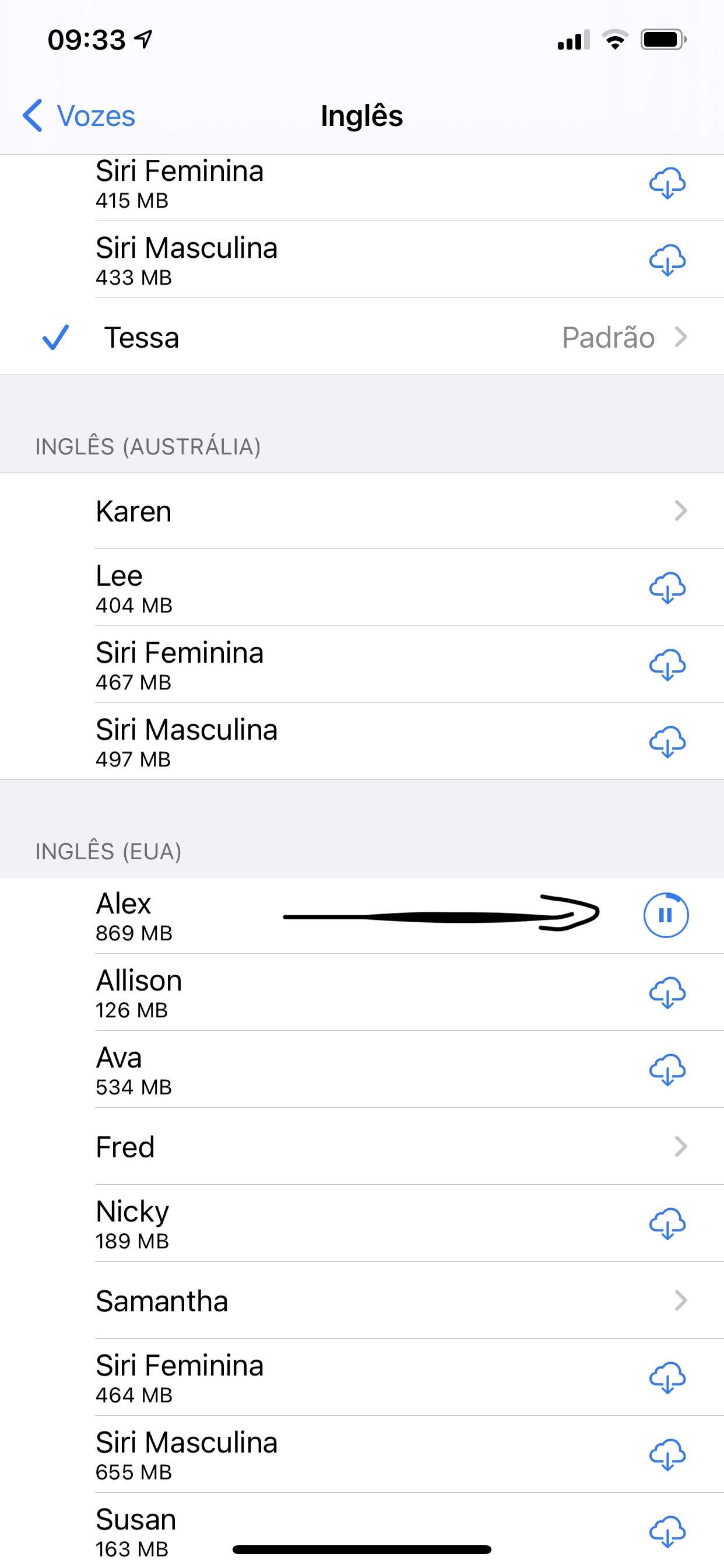Download the Allison voice
The height and width of the screenshot is (1568, 724).
667,993
